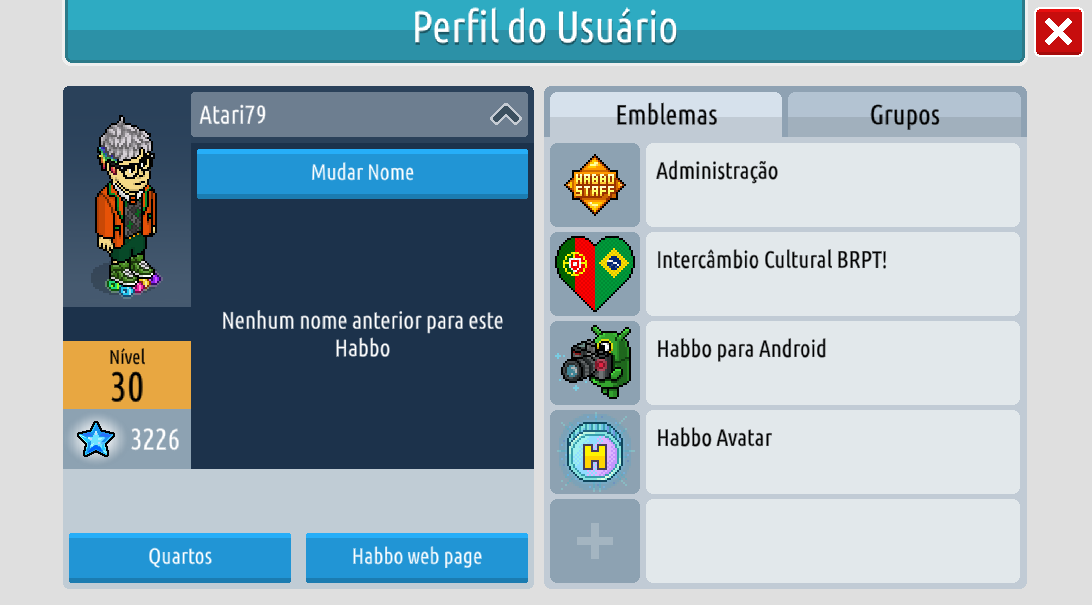Viewport: 1092px width, 605px height.
Task: Select the Habbo Avatar badge
Action: [x=595, y=451]
